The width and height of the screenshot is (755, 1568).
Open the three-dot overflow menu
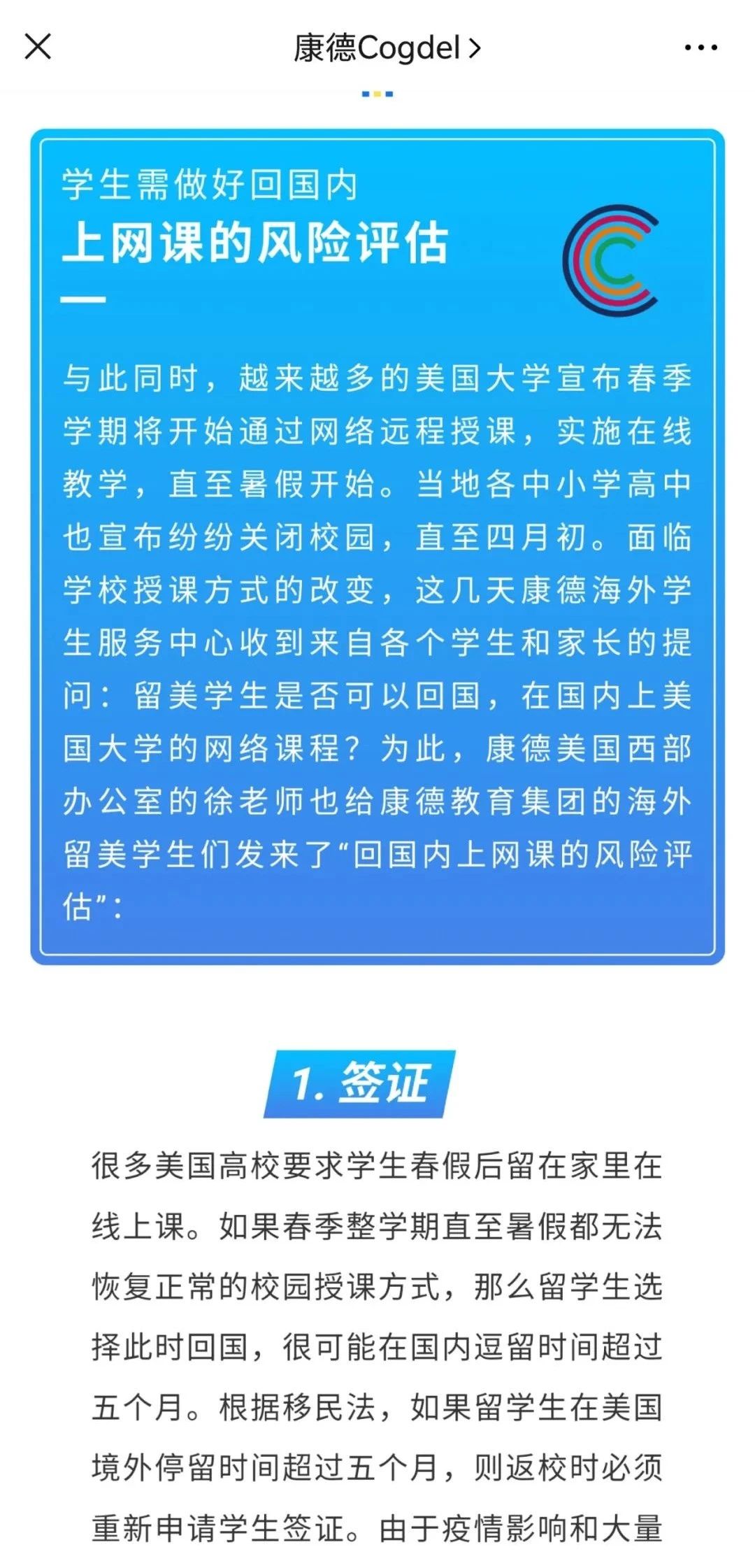[x=700, y=48]
